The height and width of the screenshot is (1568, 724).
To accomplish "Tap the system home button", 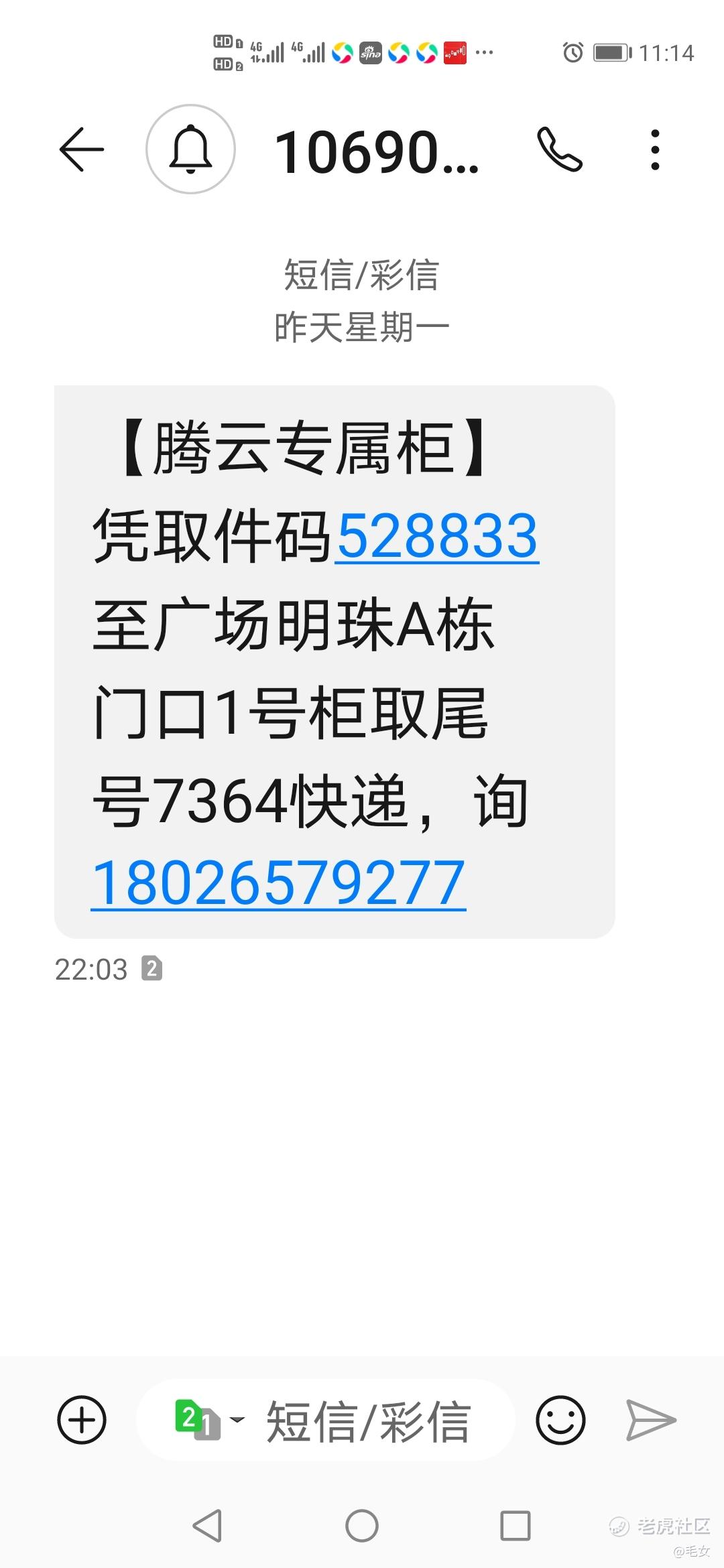I will click(x=362, y=1526).
